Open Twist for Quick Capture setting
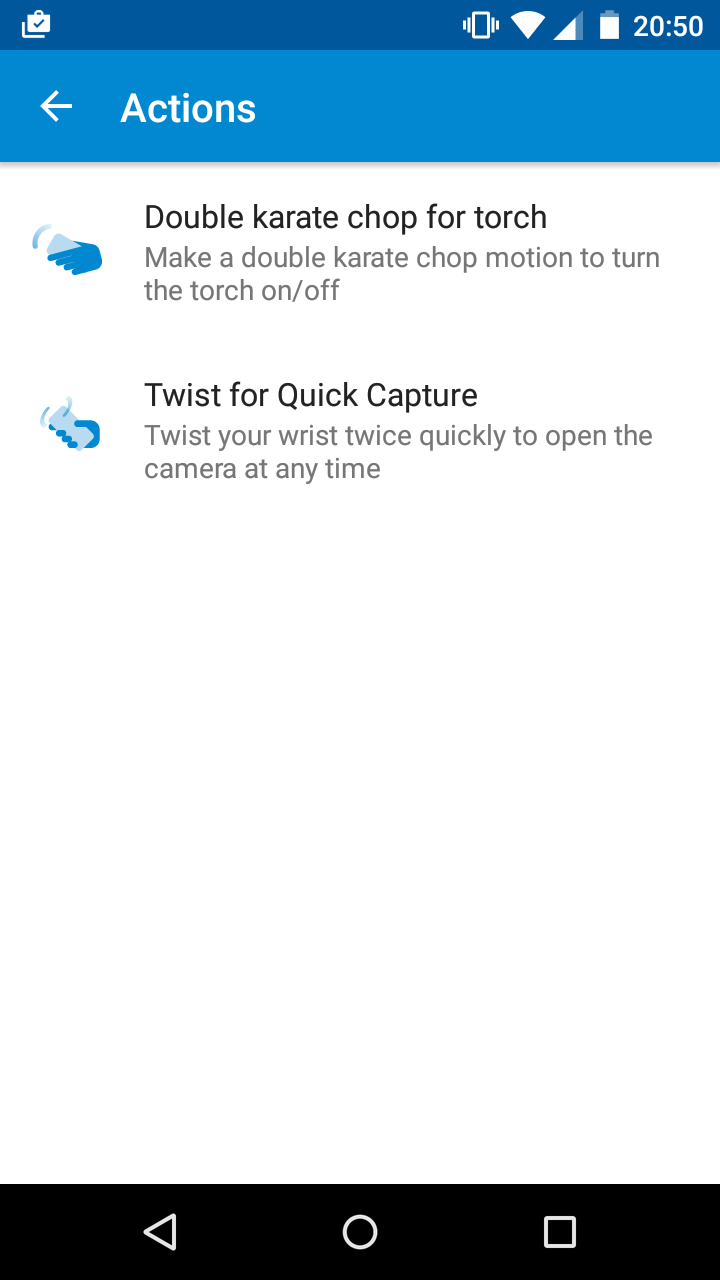Image resolution: width=720 pixels, height=1280 pixels. coord(360,430)
